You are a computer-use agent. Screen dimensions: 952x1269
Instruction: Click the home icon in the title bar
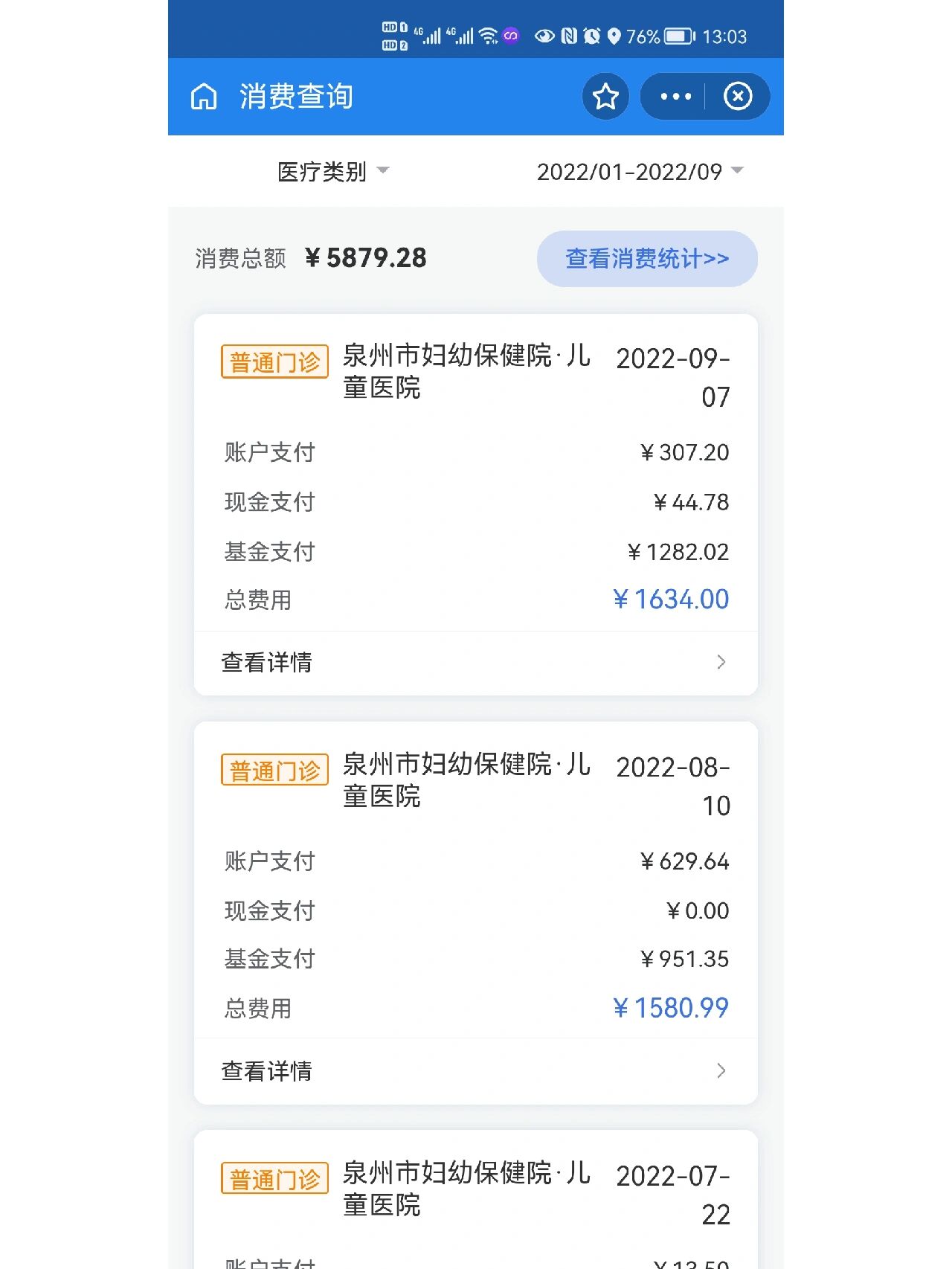pyautogui.click(x=205, y=96)
